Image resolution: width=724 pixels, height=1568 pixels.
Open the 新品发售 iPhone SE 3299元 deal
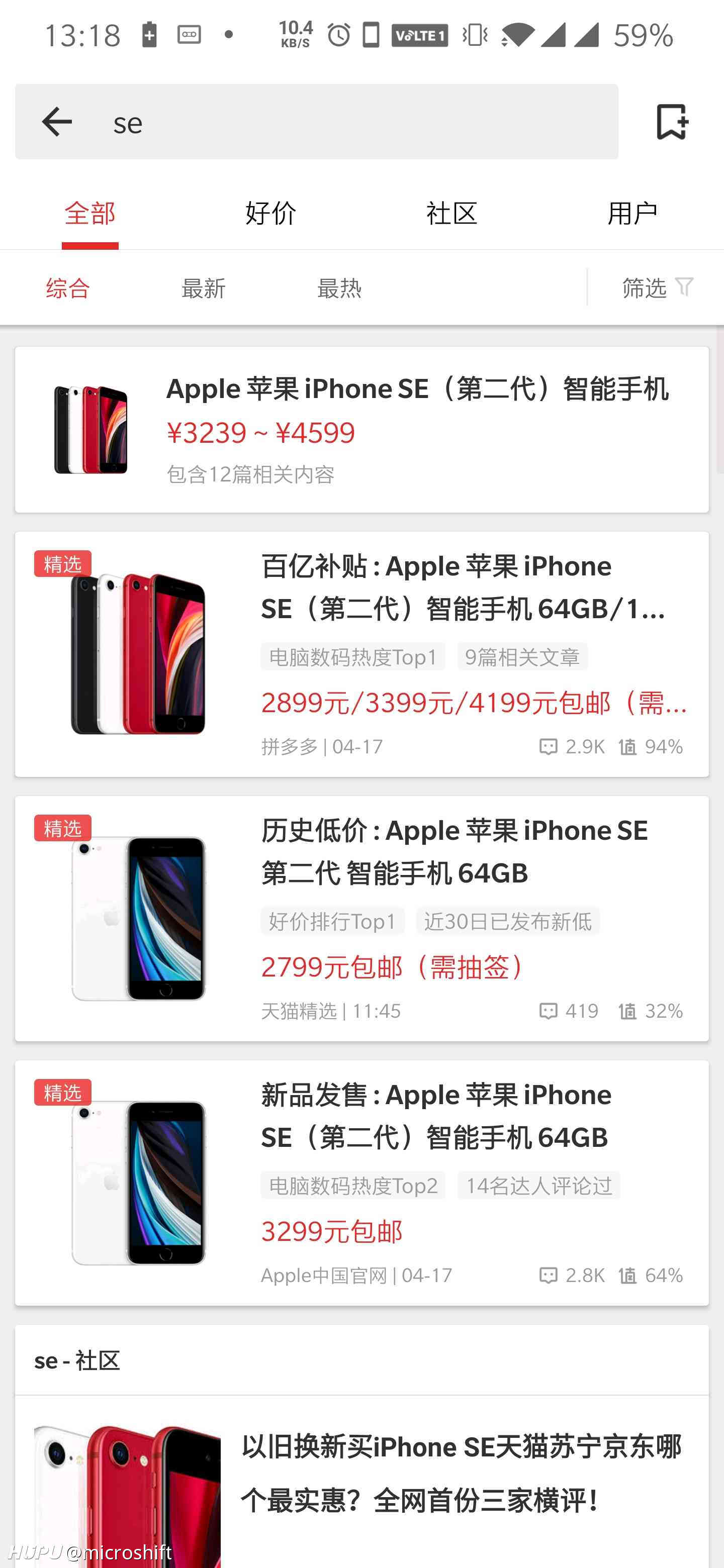pyautogui.click(x=361, y=1183)
